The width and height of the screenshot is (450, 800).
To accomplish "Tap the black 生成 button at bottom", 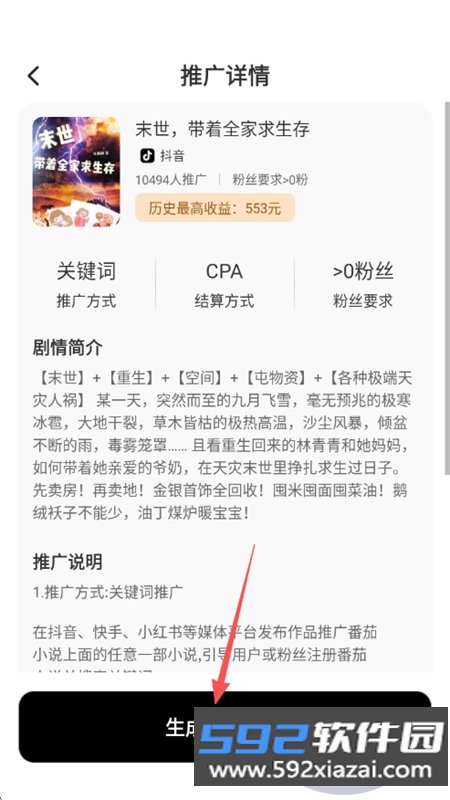I will (x=225, y=727).
